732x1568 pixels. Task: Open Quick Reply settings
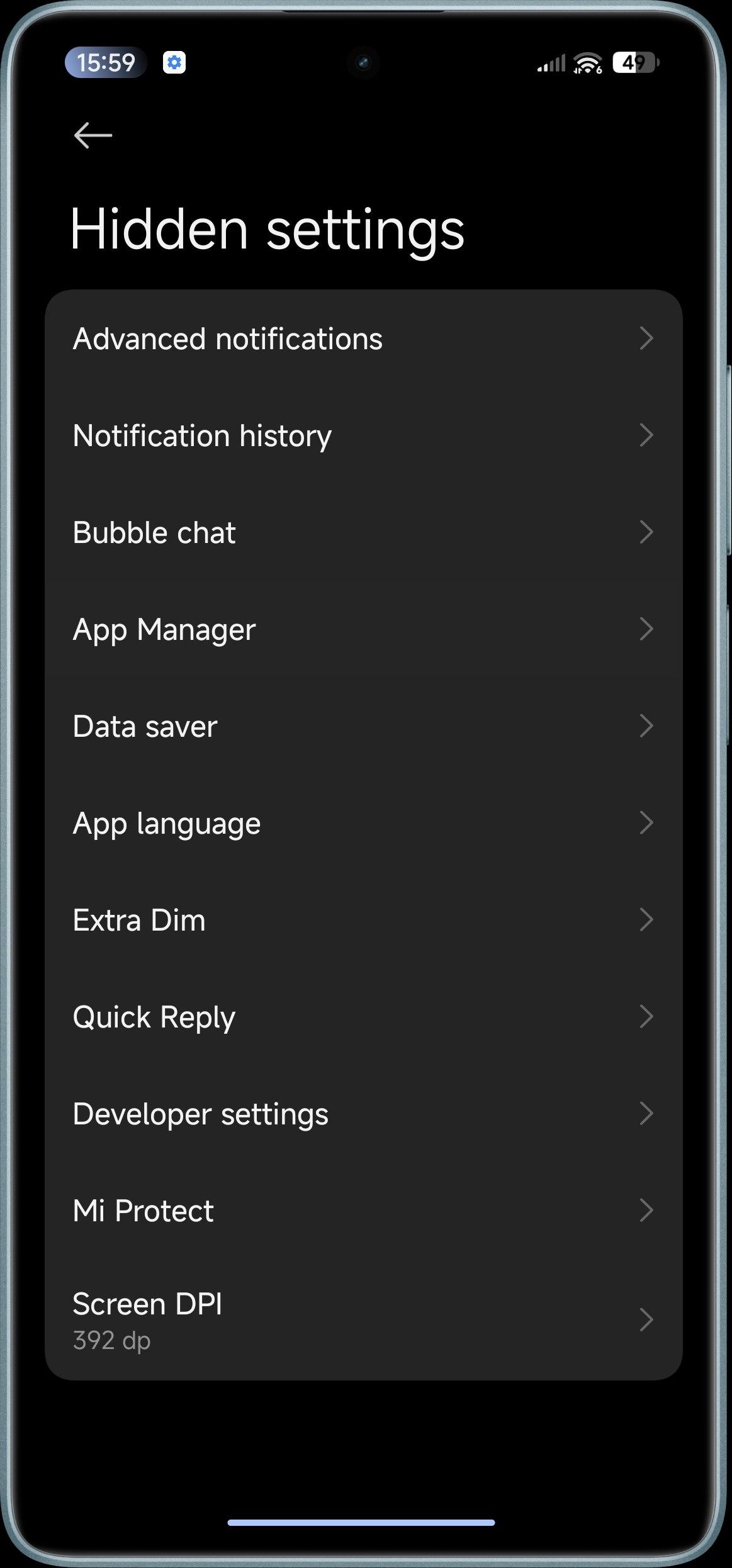pos(364,1017)
